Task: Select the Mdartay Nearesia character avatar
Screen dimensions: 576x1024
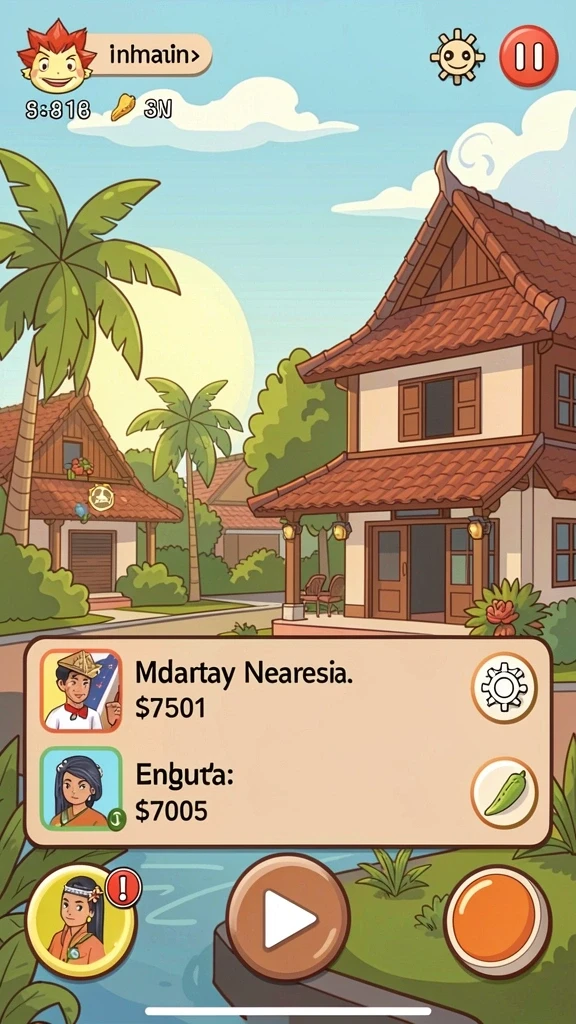Action: point(81,690)
